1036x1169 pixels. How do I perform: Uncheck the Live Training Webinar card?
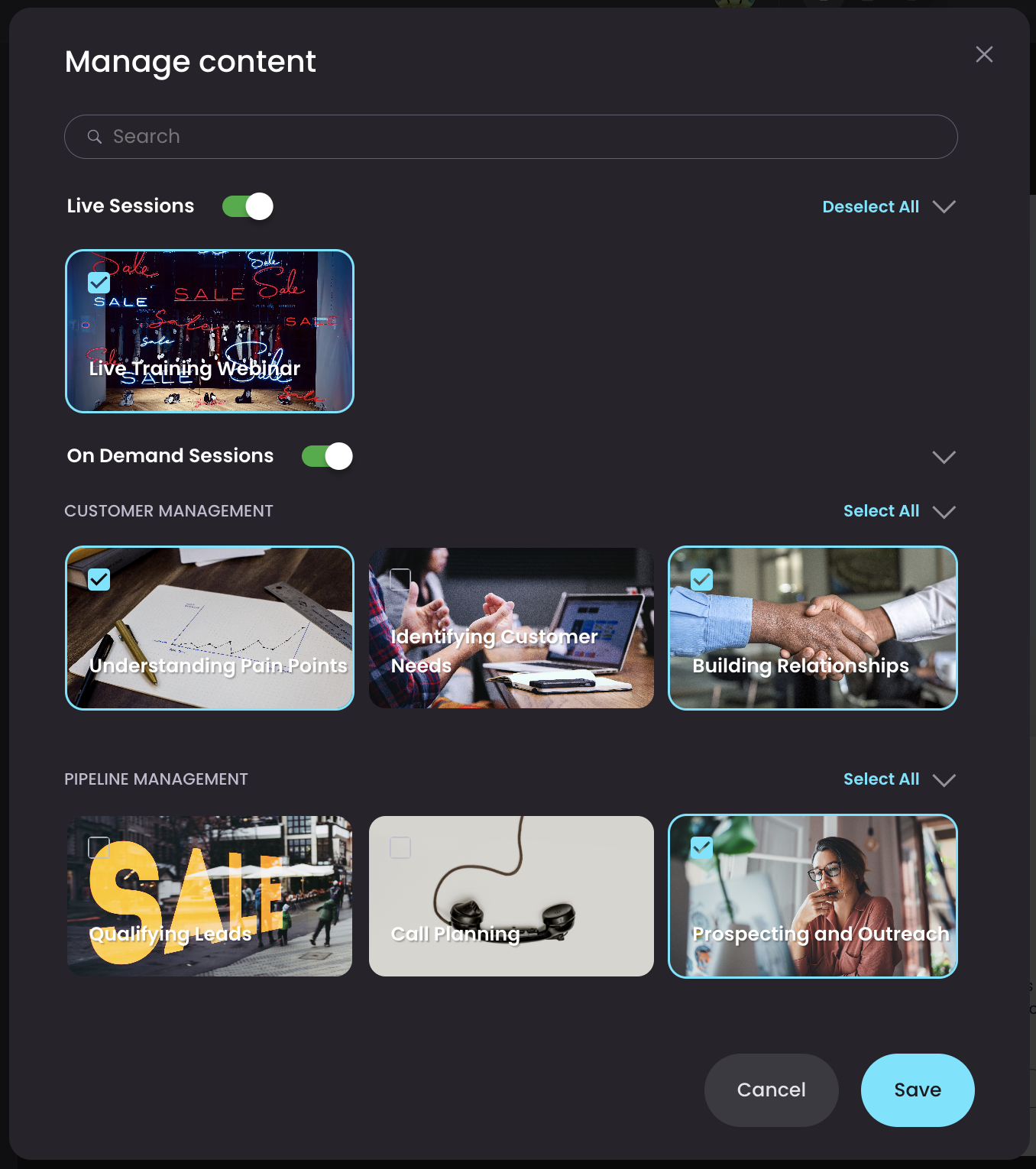click(x=99, y=283)
